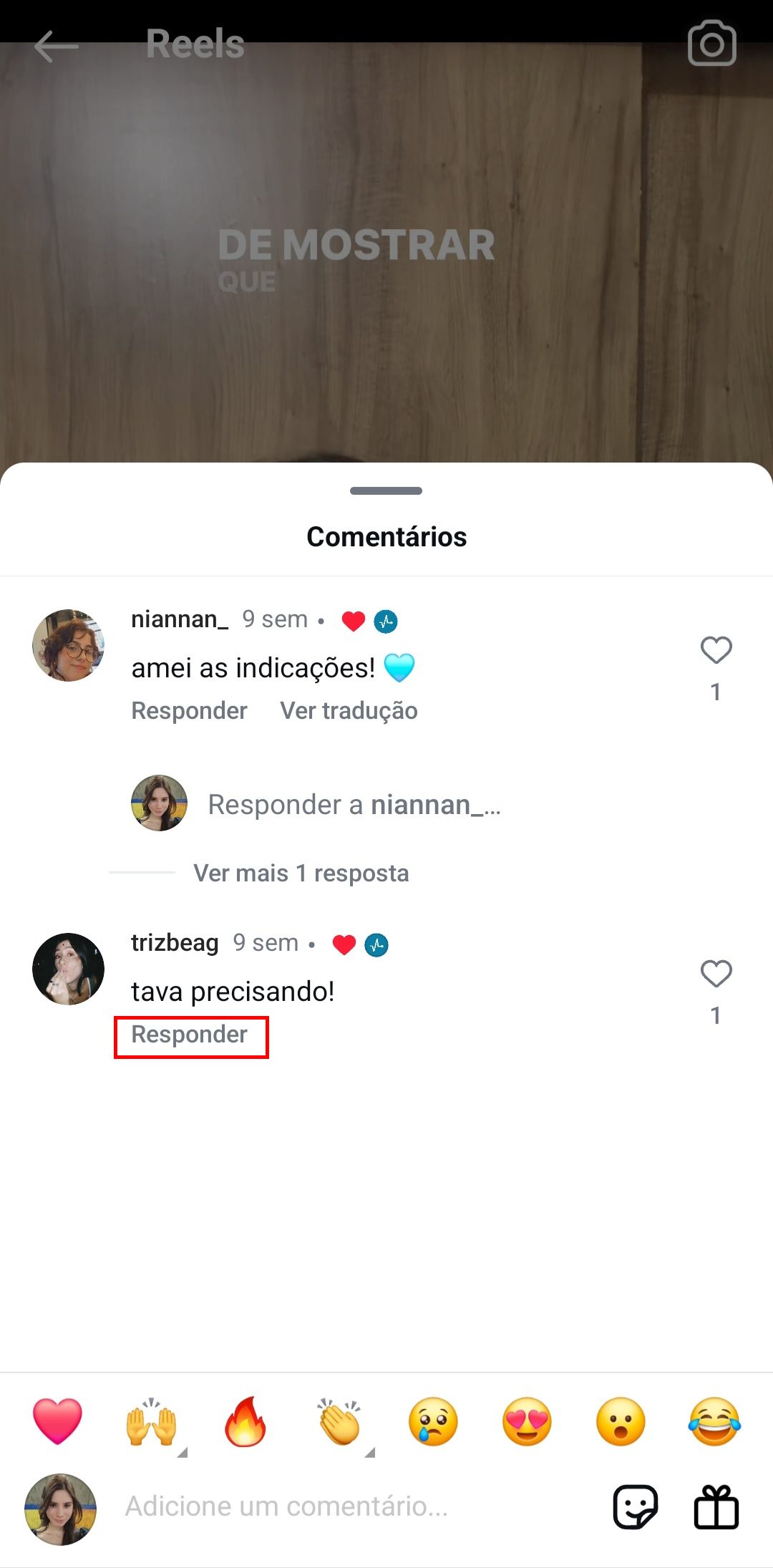773x1568 pixels.
Task: Tap Ver tradução under niannan_'s comment
Action: tap(348, 710)
